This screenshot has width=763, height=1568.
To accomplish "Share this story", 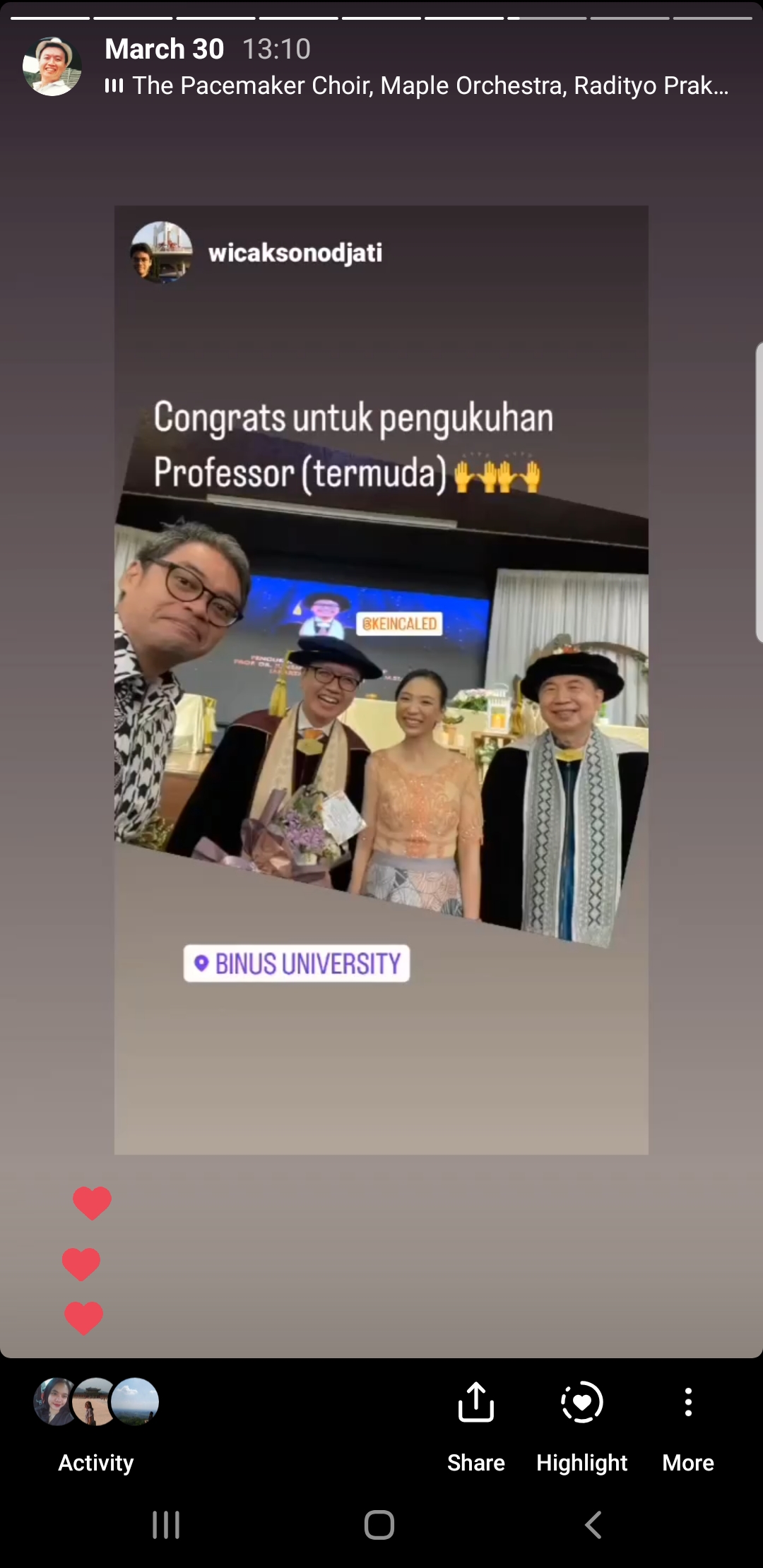I will [x=475, y=1425].
